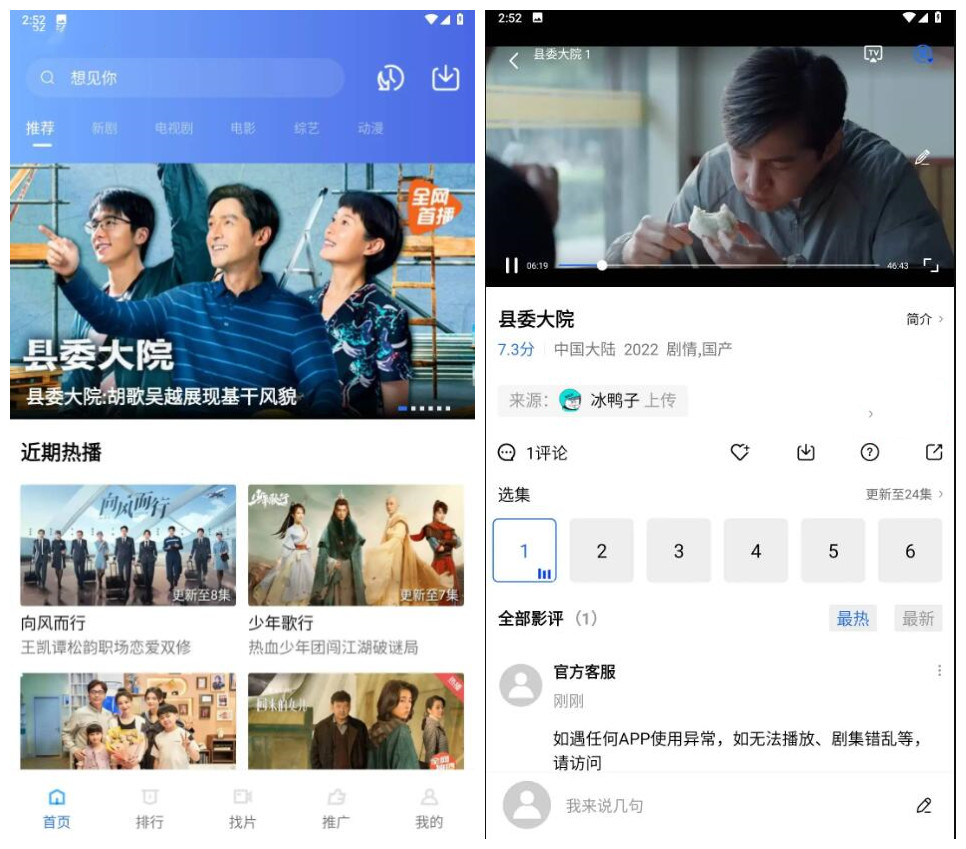Tap the 我来说几句 comment field
Screen dimensions: 966x849
pos(700,805)
